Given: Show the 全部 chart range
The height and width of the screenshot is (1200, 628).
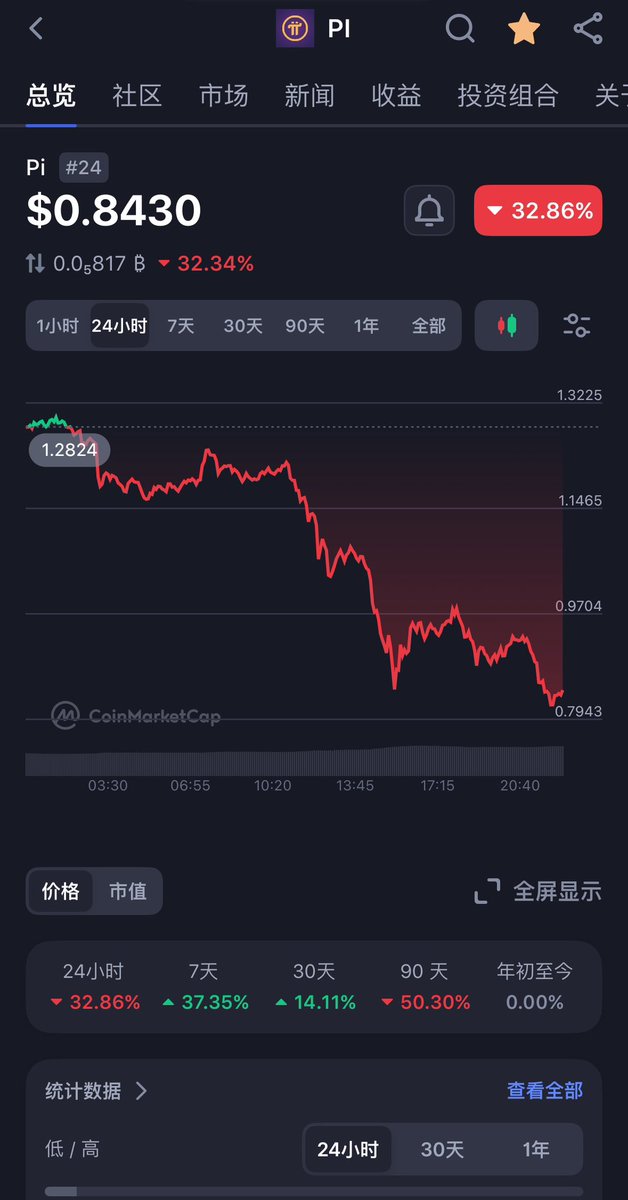Looking at the screenshot, I should 429,326.
